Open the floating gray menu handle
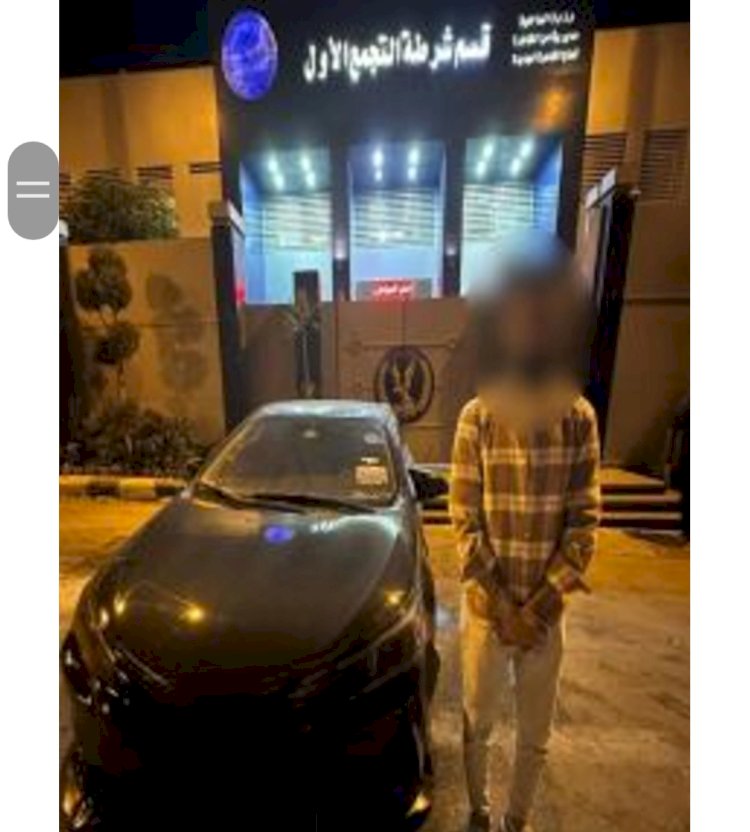This screenshot has width=750, height=832. [x=33, y=190]
